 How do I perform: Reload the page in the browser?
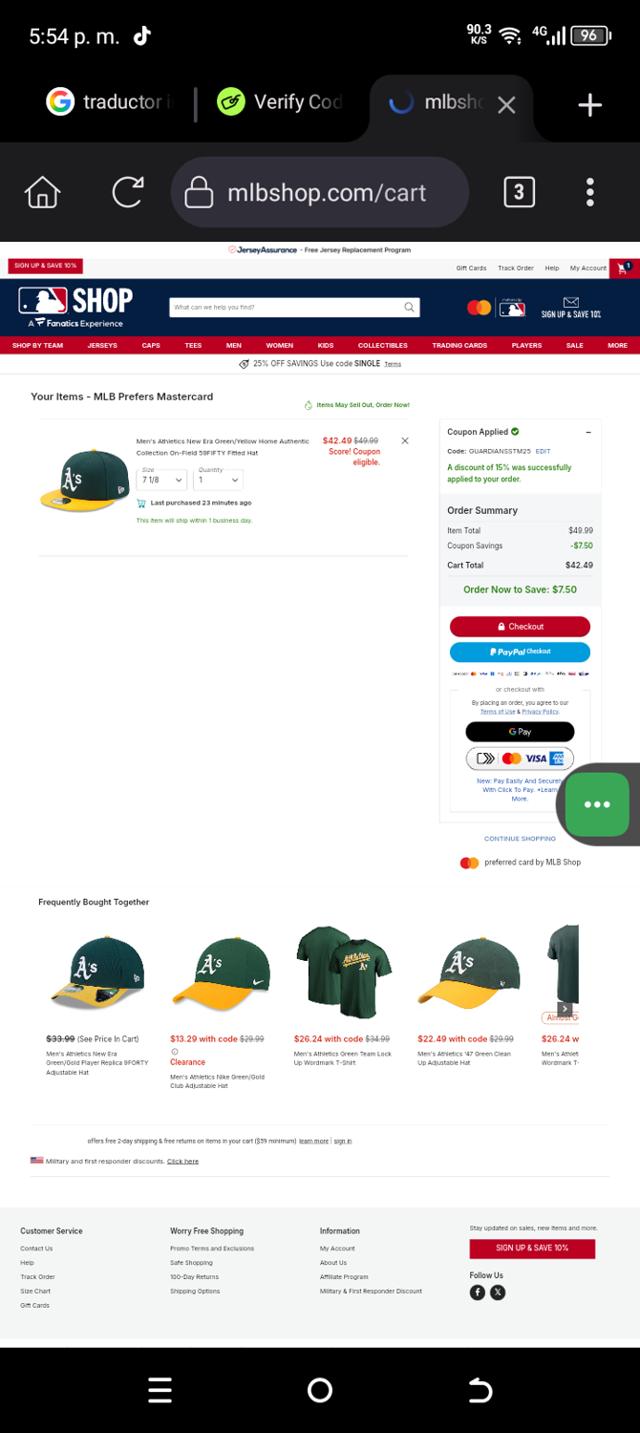point(128,192)
